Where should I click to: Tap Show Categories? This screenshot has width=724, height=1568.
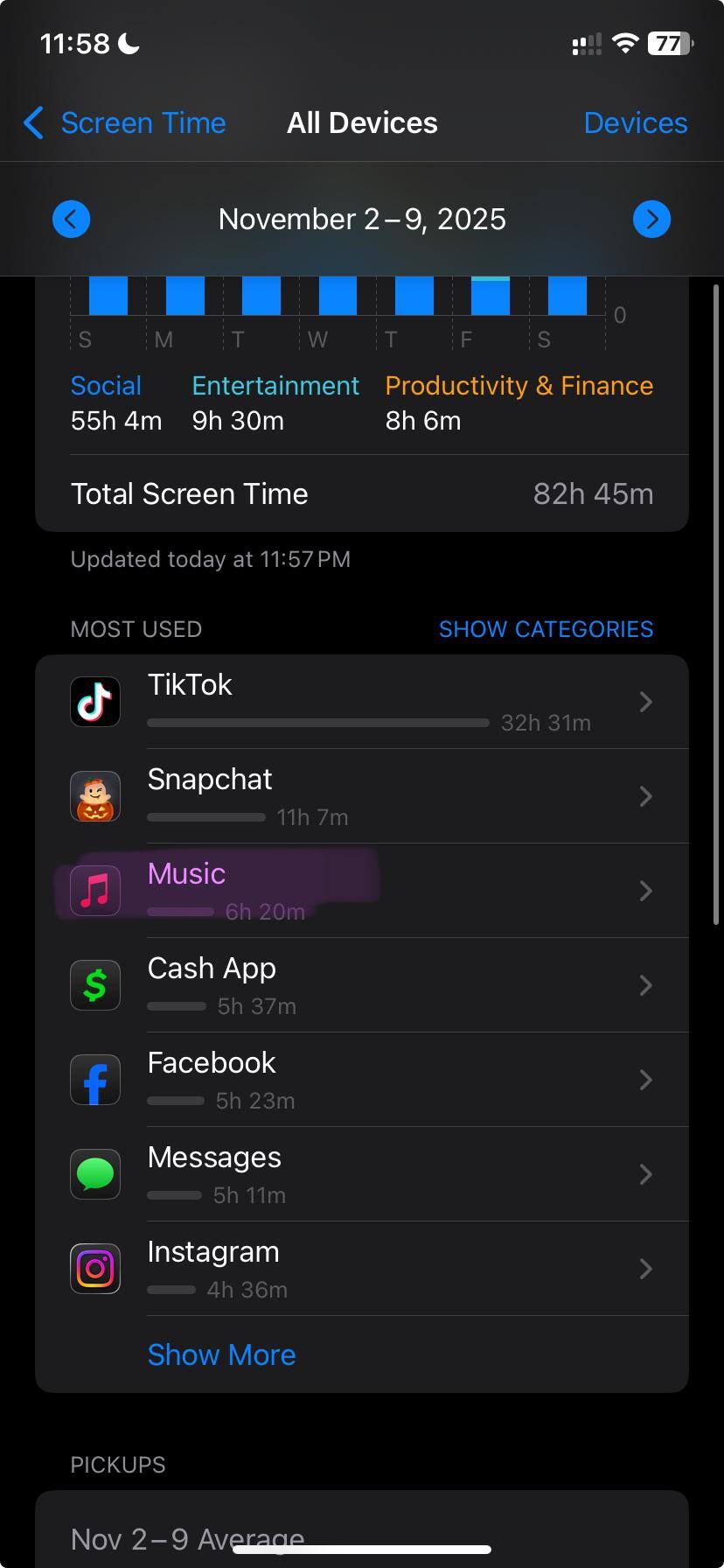pyautogui.click(x=546, y=629)
